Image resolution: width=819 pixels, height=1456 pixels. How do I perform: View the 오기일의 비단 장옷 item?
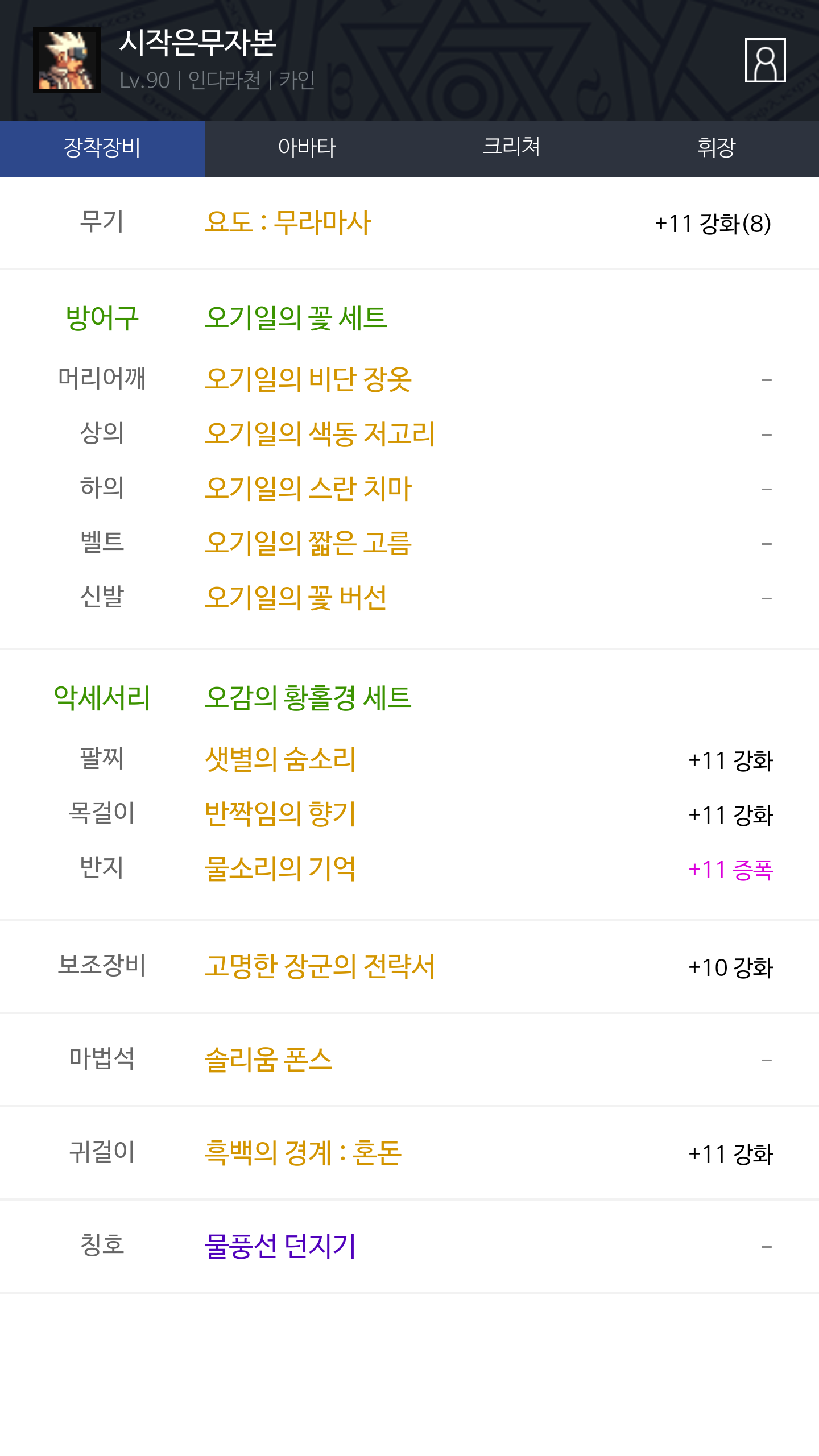[308, 379]
